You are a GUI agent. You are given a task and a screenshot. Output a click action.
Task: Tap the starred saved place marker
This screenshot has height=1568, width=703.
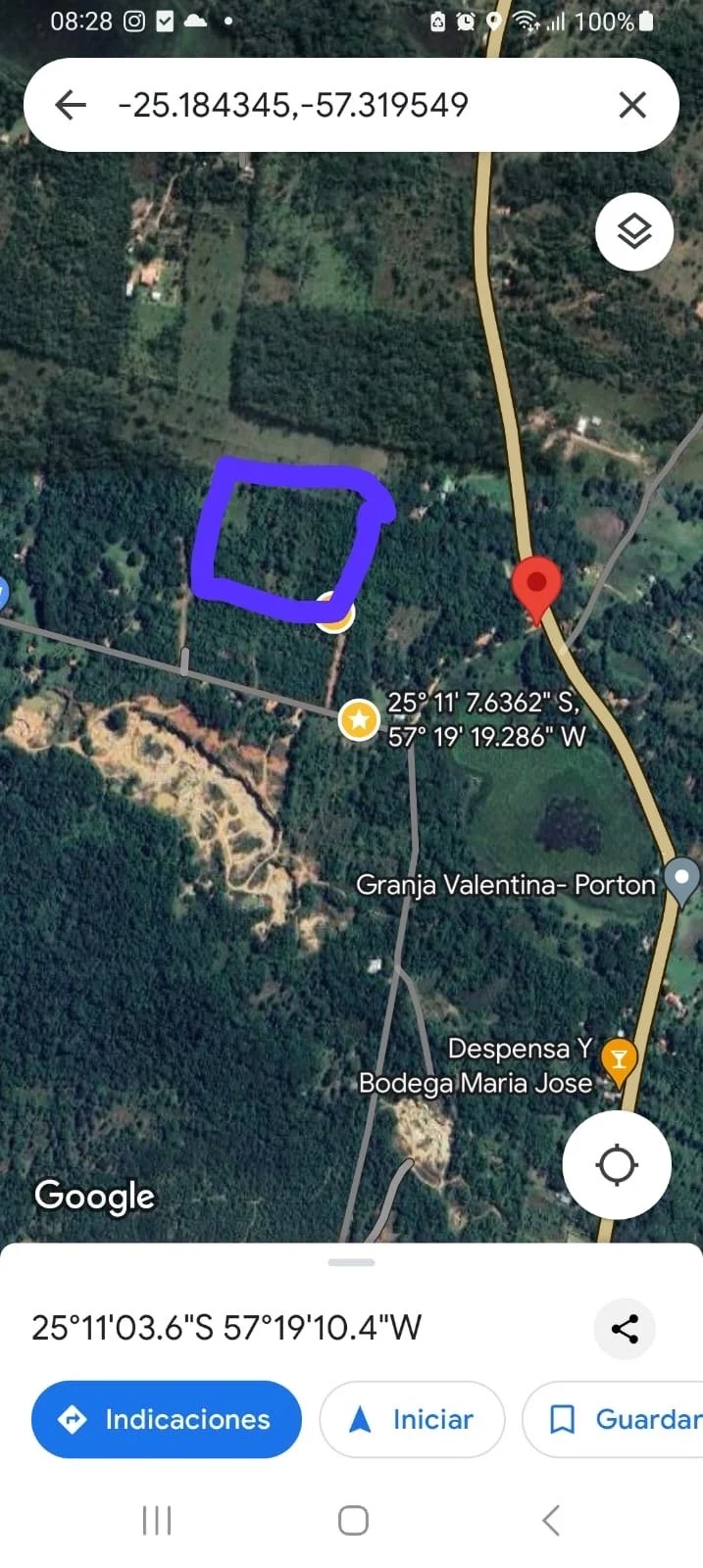click(x=359, y=720)
